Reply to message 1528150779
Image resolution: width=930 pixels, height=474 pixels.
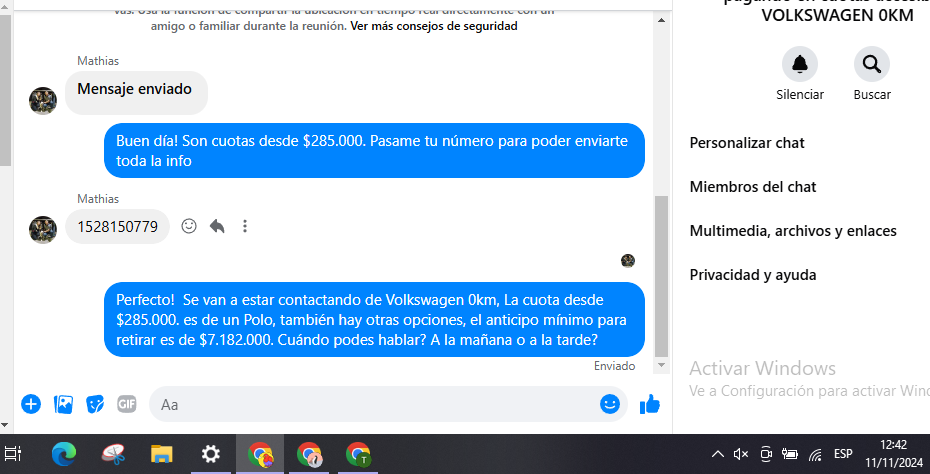click(x=217, y=227)
